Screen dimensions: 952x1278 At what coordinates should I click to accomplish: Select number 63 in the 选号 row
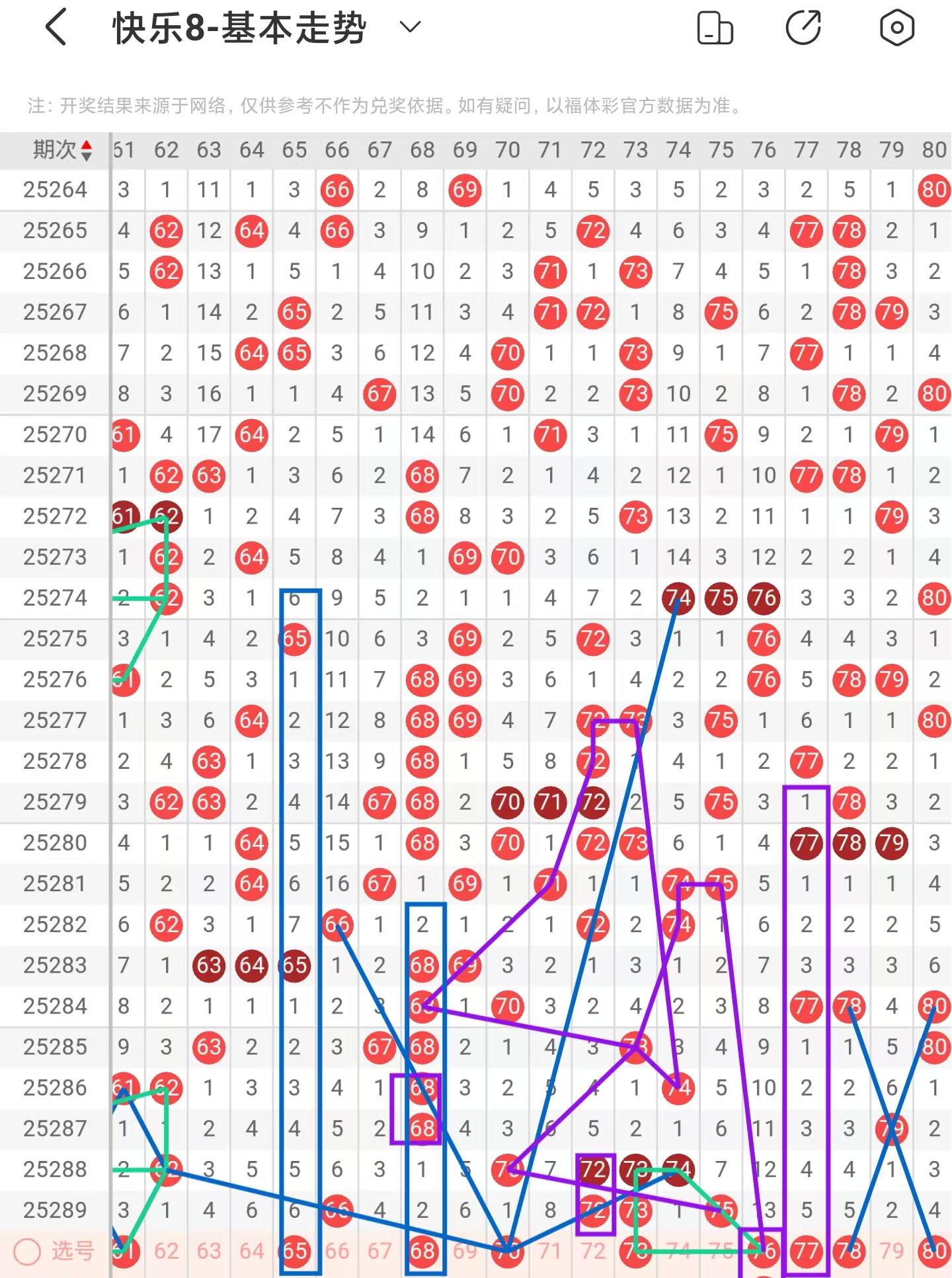(x=209, y=1251)
